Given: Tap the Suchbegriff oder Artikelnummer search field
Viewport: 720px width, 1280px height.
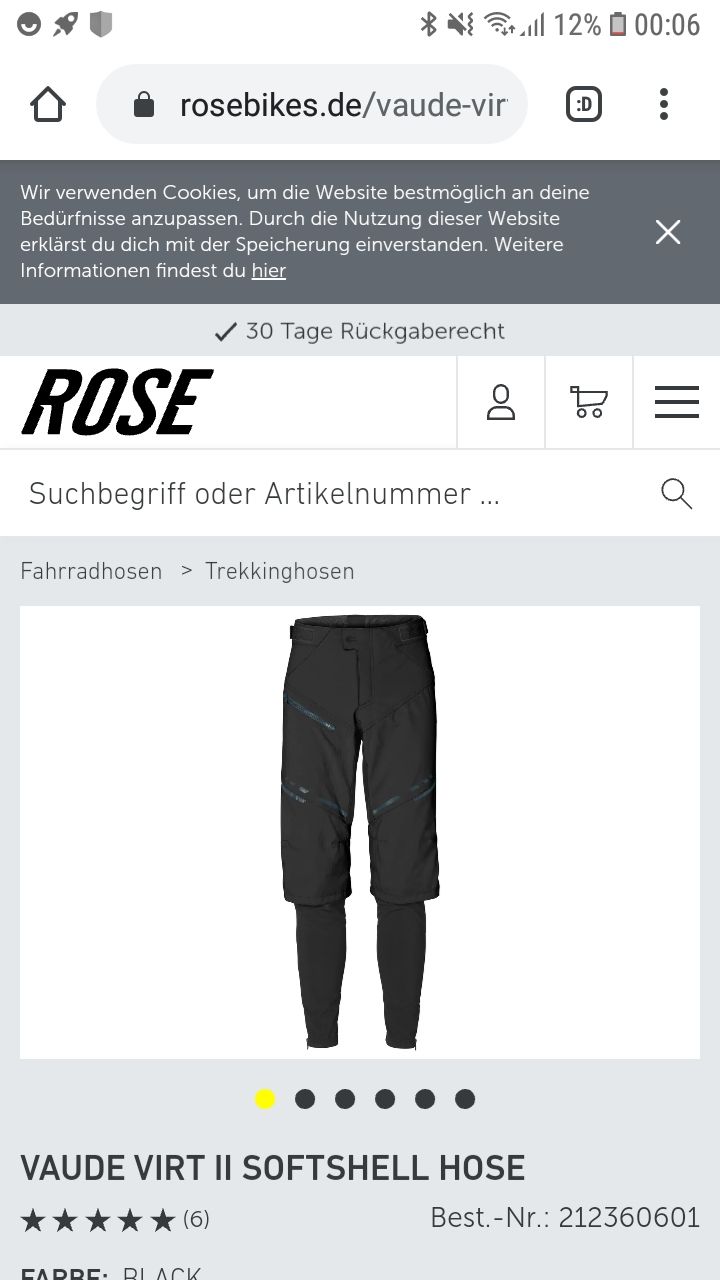Looking at the screenshot, I should coord(330,493).
